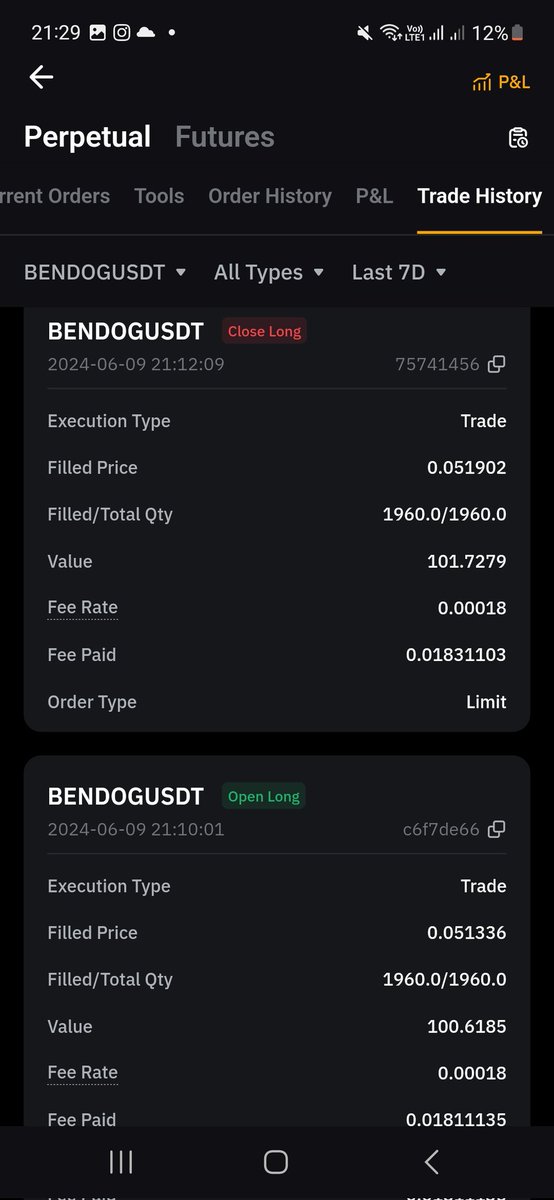Copy trade ID 75741456
Viewport: 554px width, 1200px height.
[x=496, y=364]
